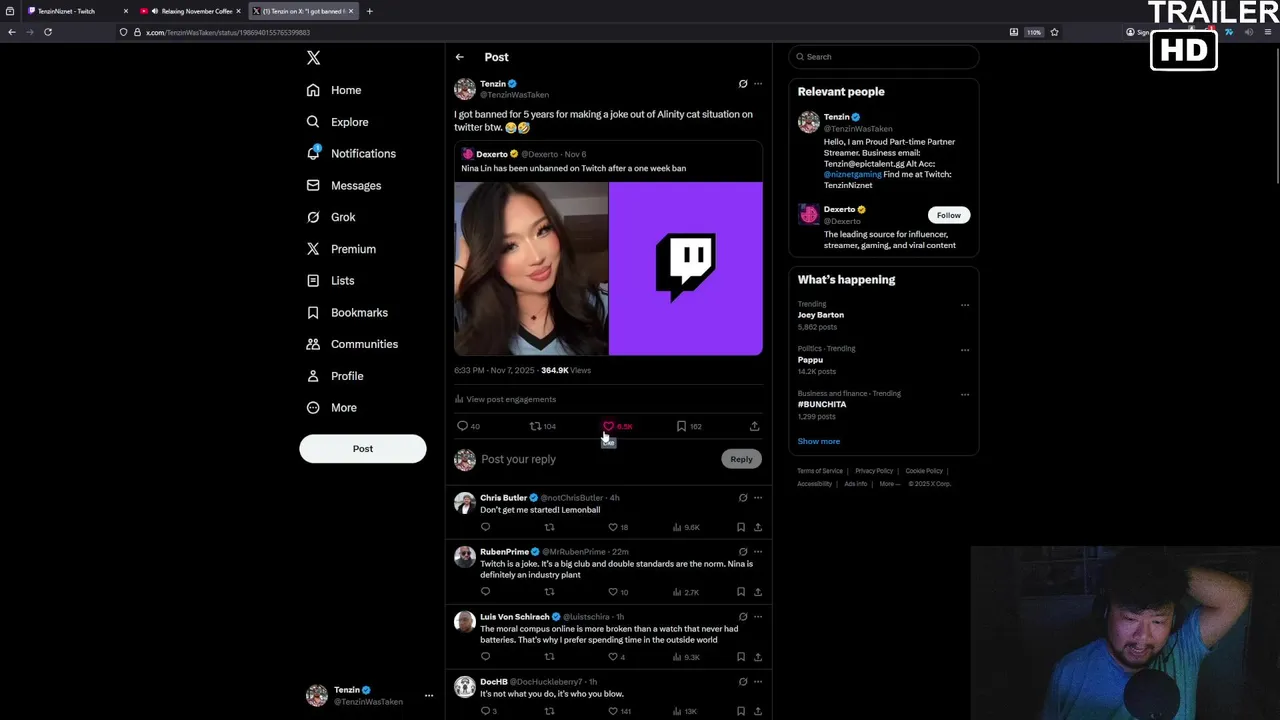Open Messages

pyautogui.click(x=355, y=186)
